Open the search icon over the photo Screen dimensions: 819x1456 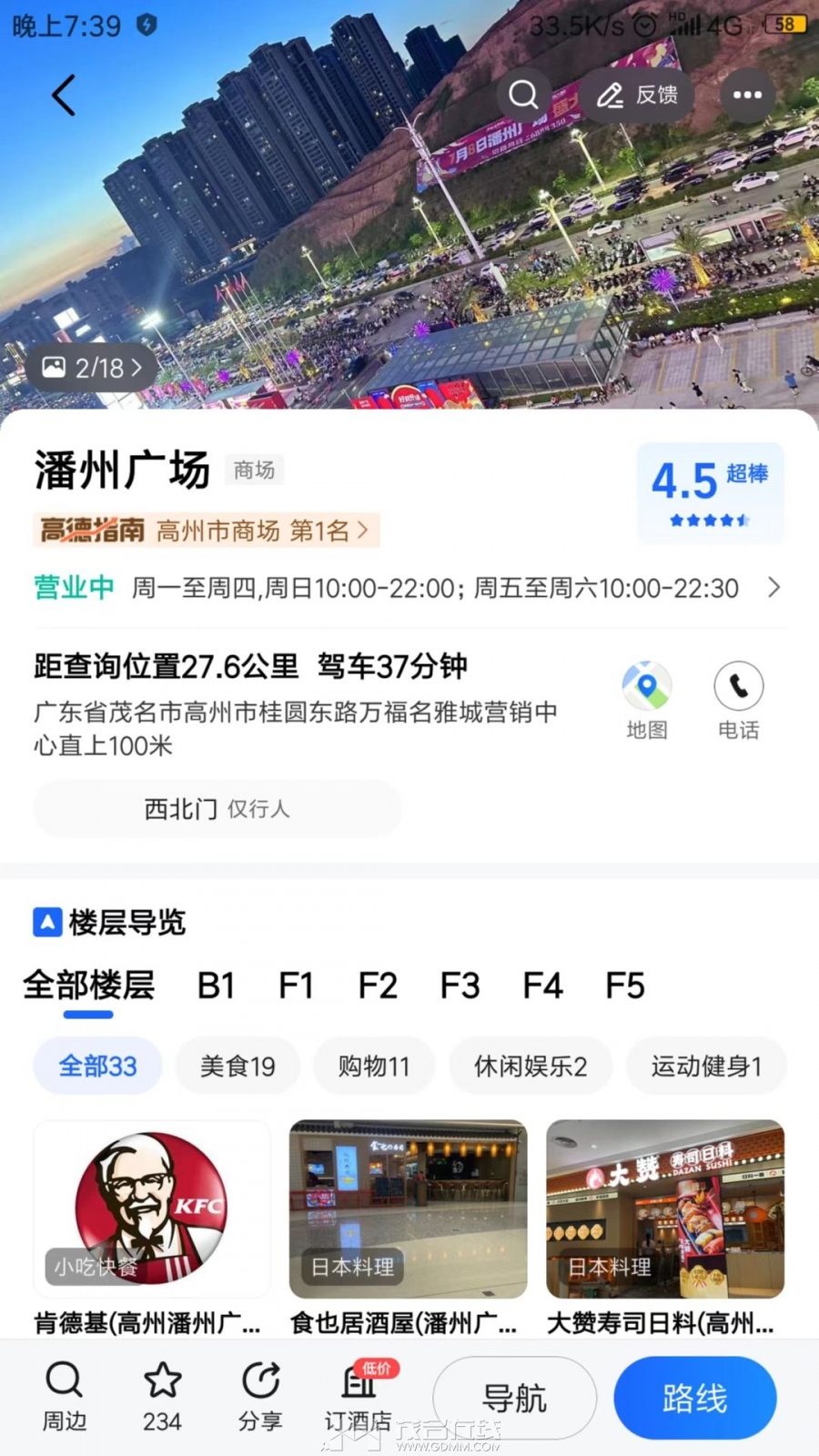[523, 95]
